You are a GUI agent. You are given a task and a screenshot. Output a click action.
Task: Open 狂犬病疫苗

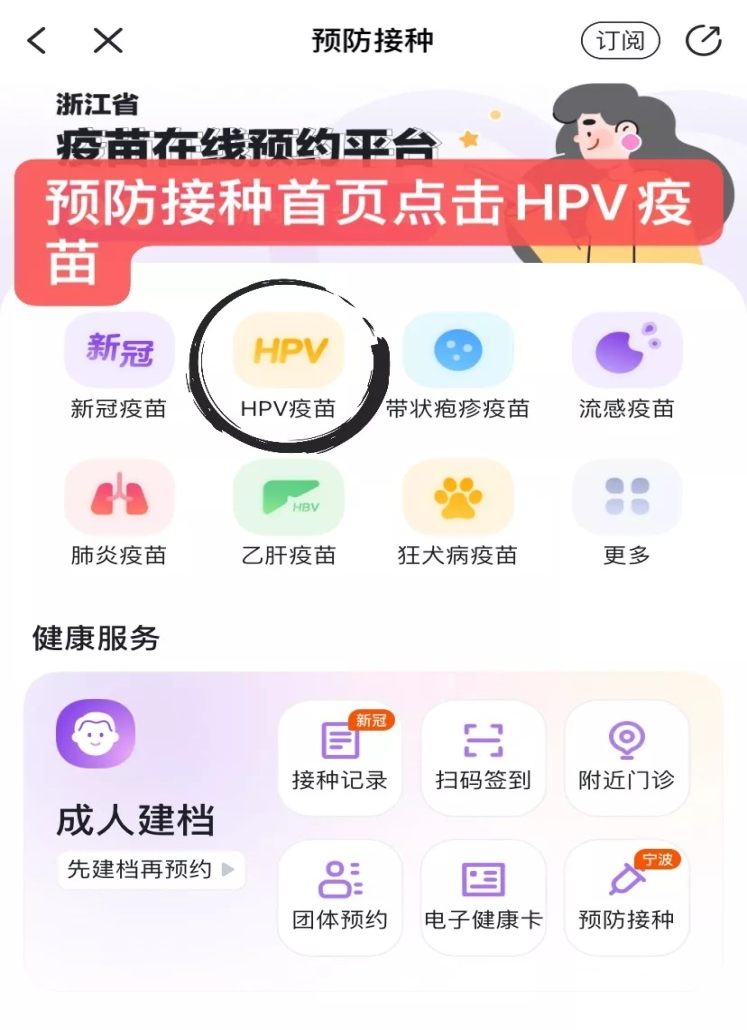tap(458, 512)
